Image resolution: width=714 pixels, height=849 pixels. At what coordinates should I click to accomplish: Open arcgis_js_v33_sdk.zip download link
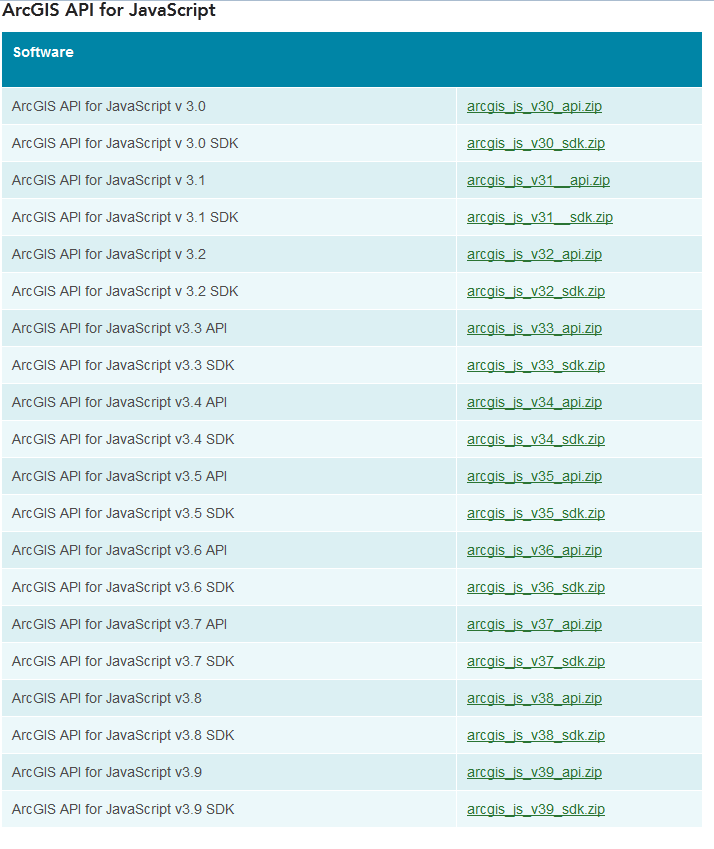535,365
